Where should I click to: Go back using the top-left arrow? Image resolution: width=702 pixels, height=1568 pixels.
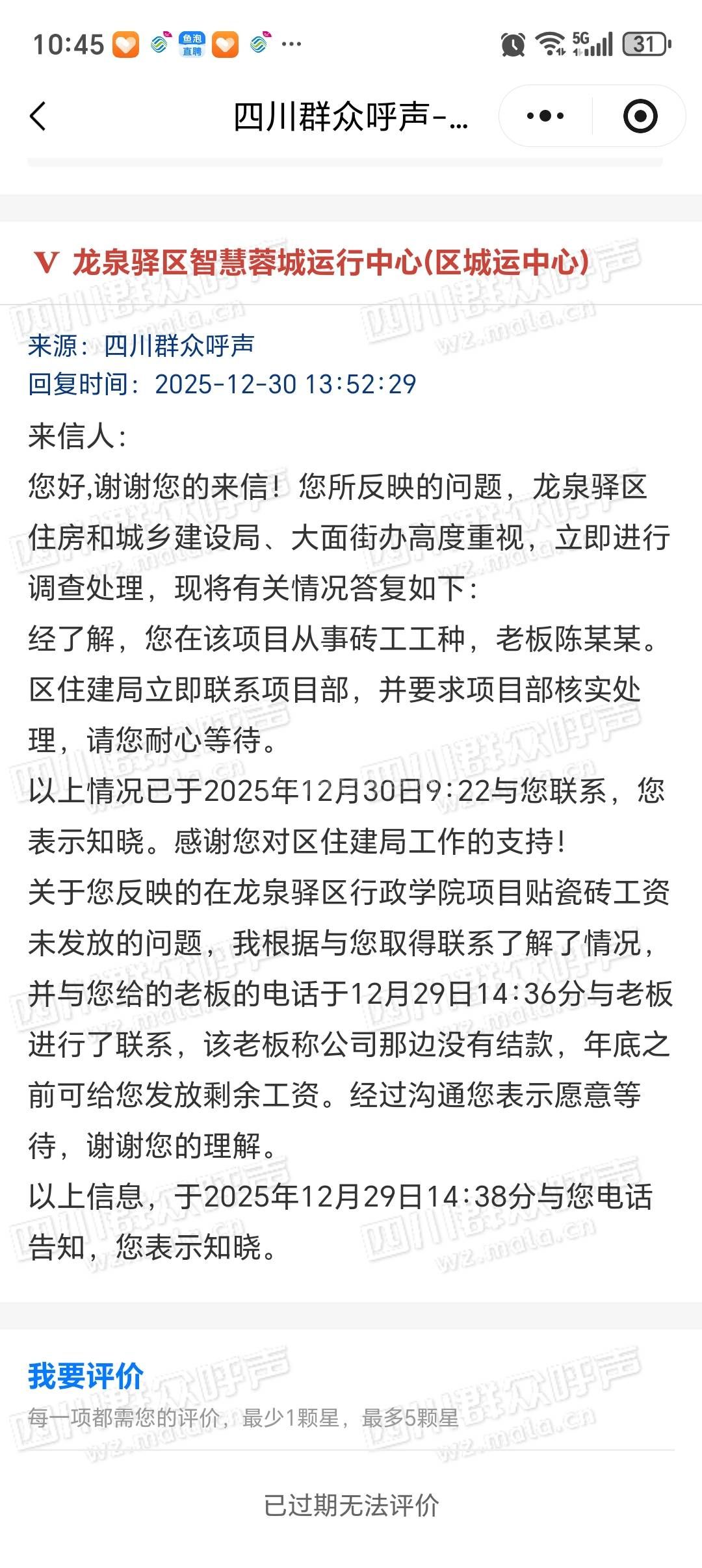38,116
